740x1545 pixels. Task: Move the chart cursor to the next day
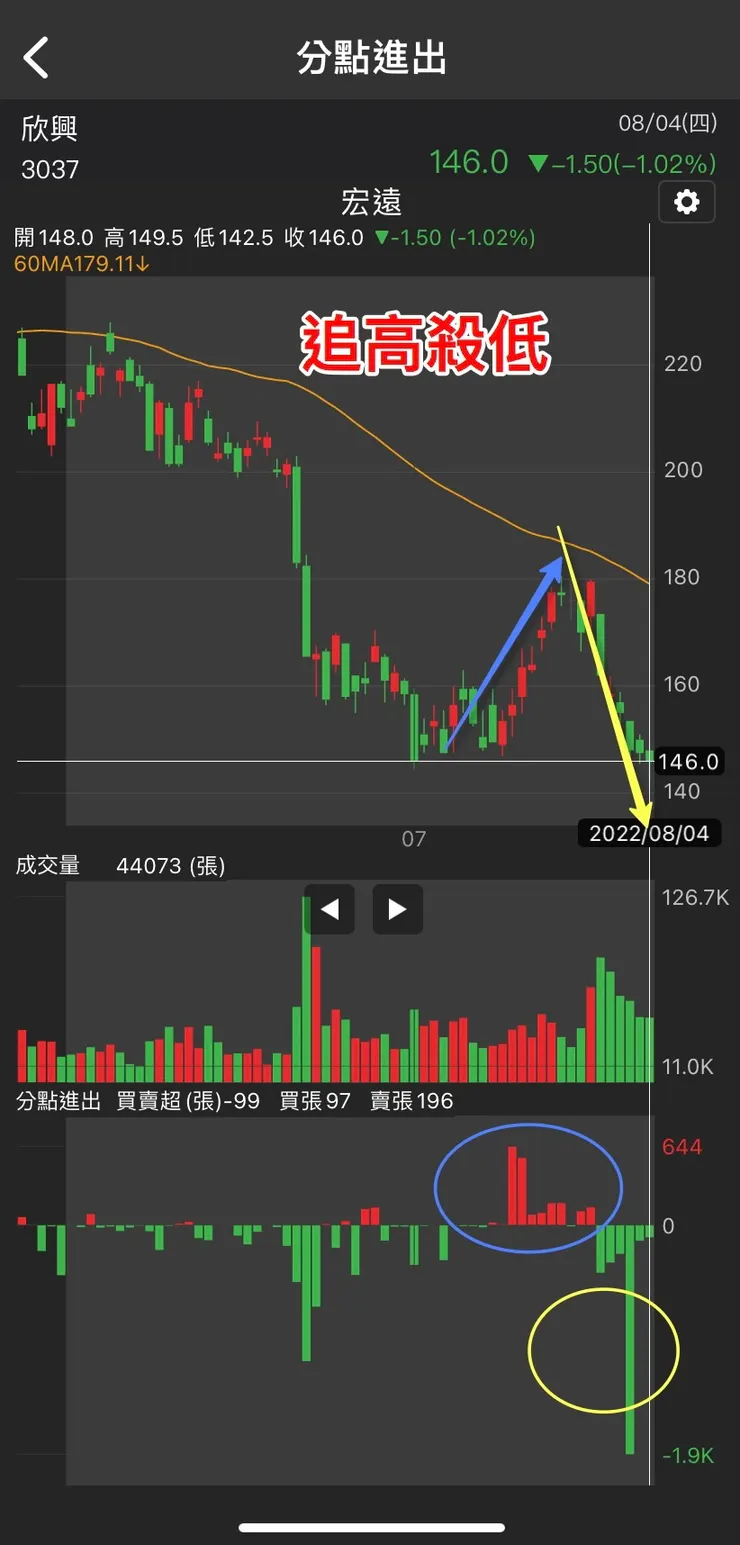tap(397, 909)
